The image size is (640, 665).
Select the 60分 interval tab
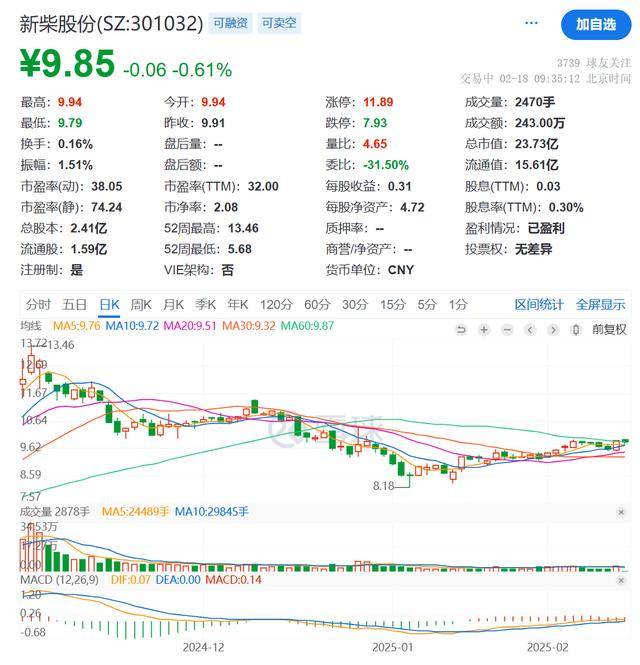click(316, 305)
